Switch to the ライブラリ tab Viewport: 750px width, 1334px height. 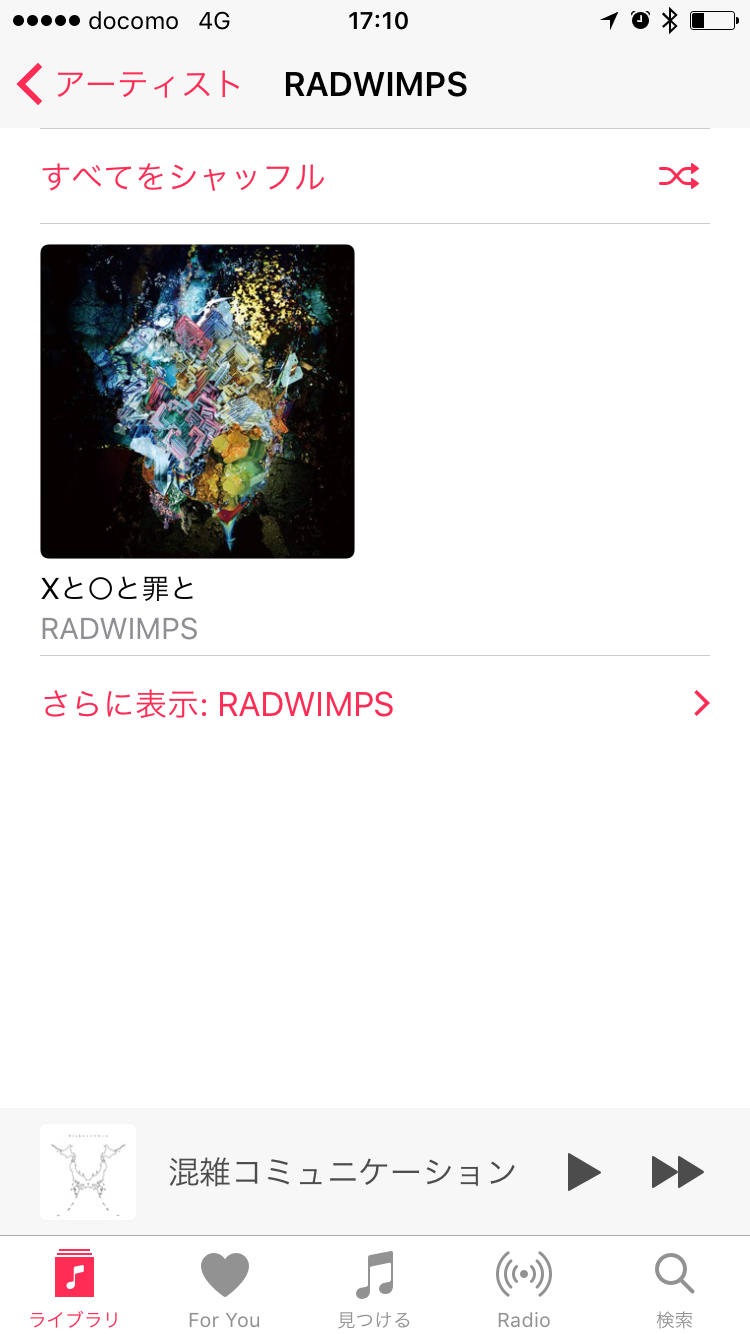(x=75, y=1287)
